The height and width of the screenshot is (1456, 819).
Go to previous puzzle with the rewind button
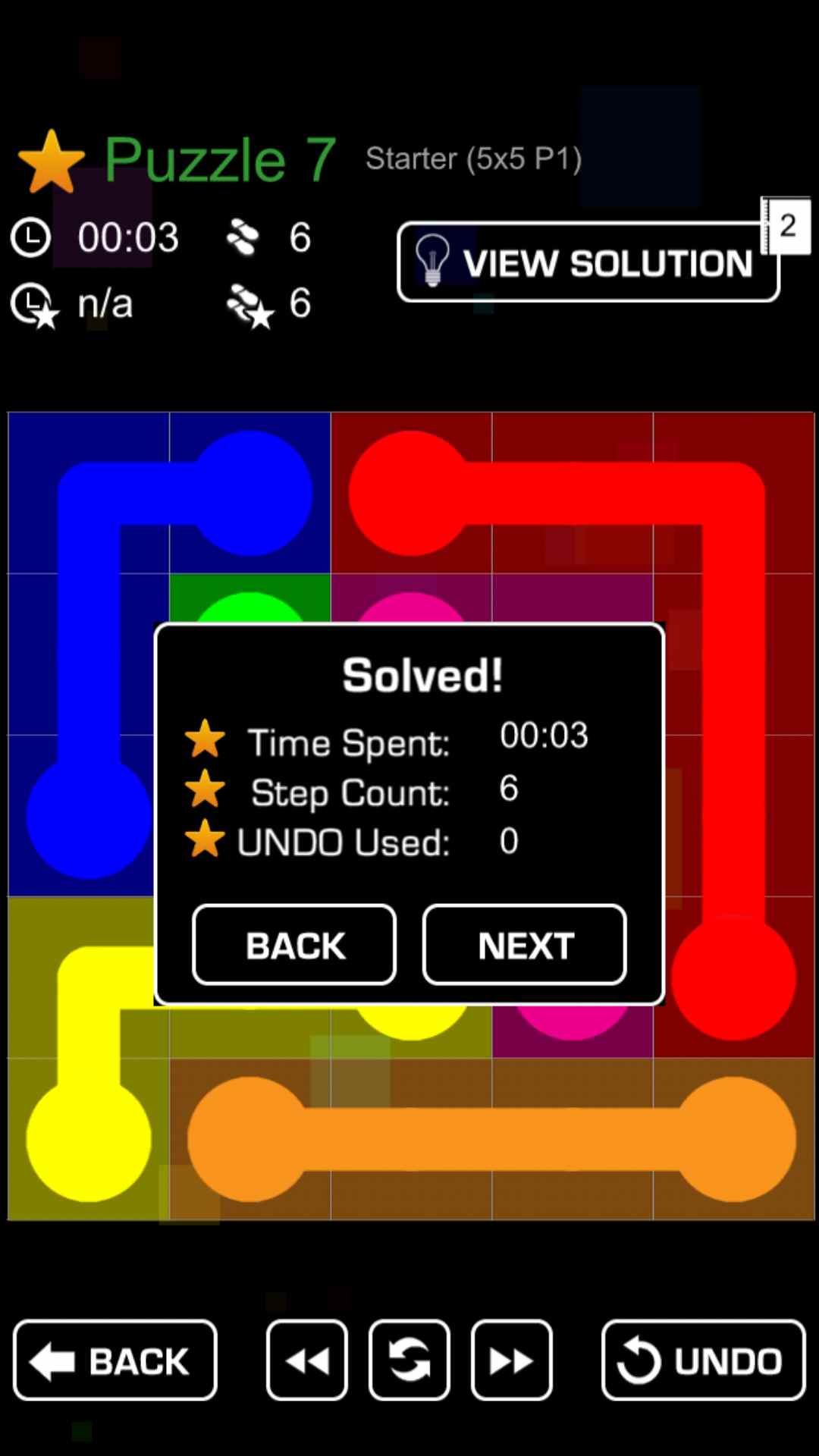coord(307,1360)
